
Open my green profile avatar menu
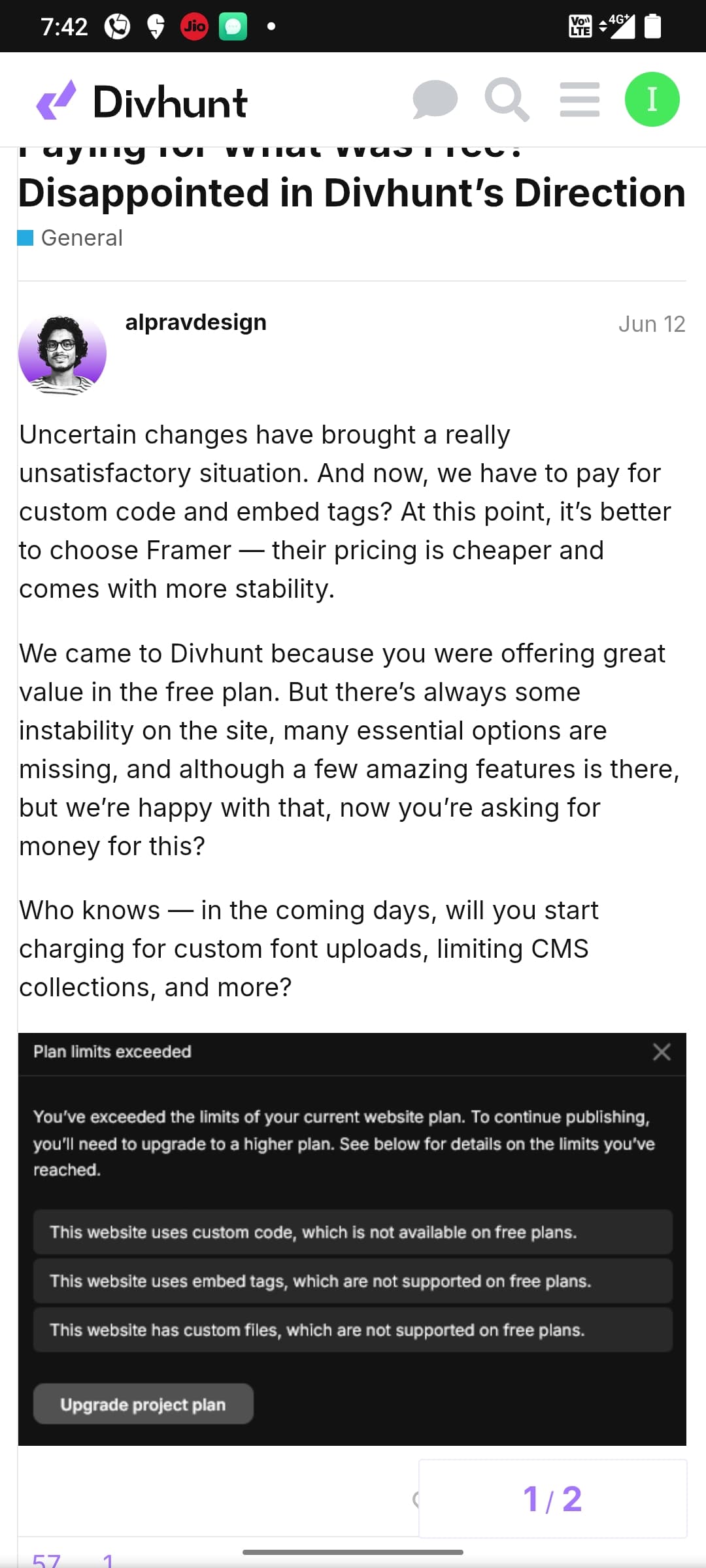tap(652, 100)
